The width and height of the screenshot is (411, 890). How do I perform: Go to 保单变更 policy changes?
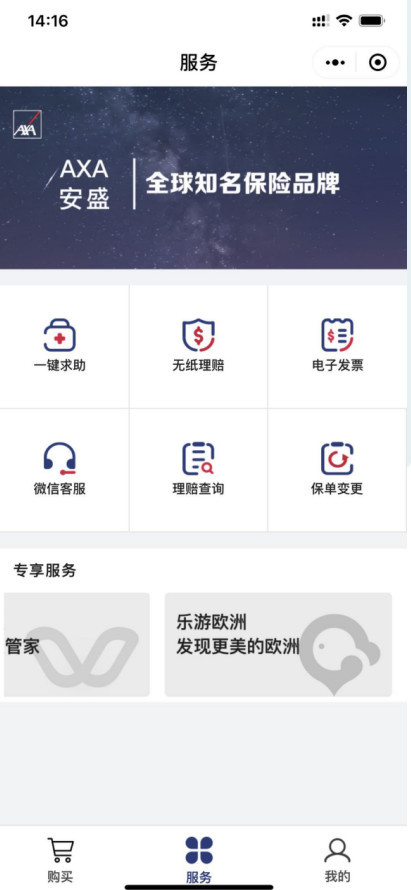point(337,469)
